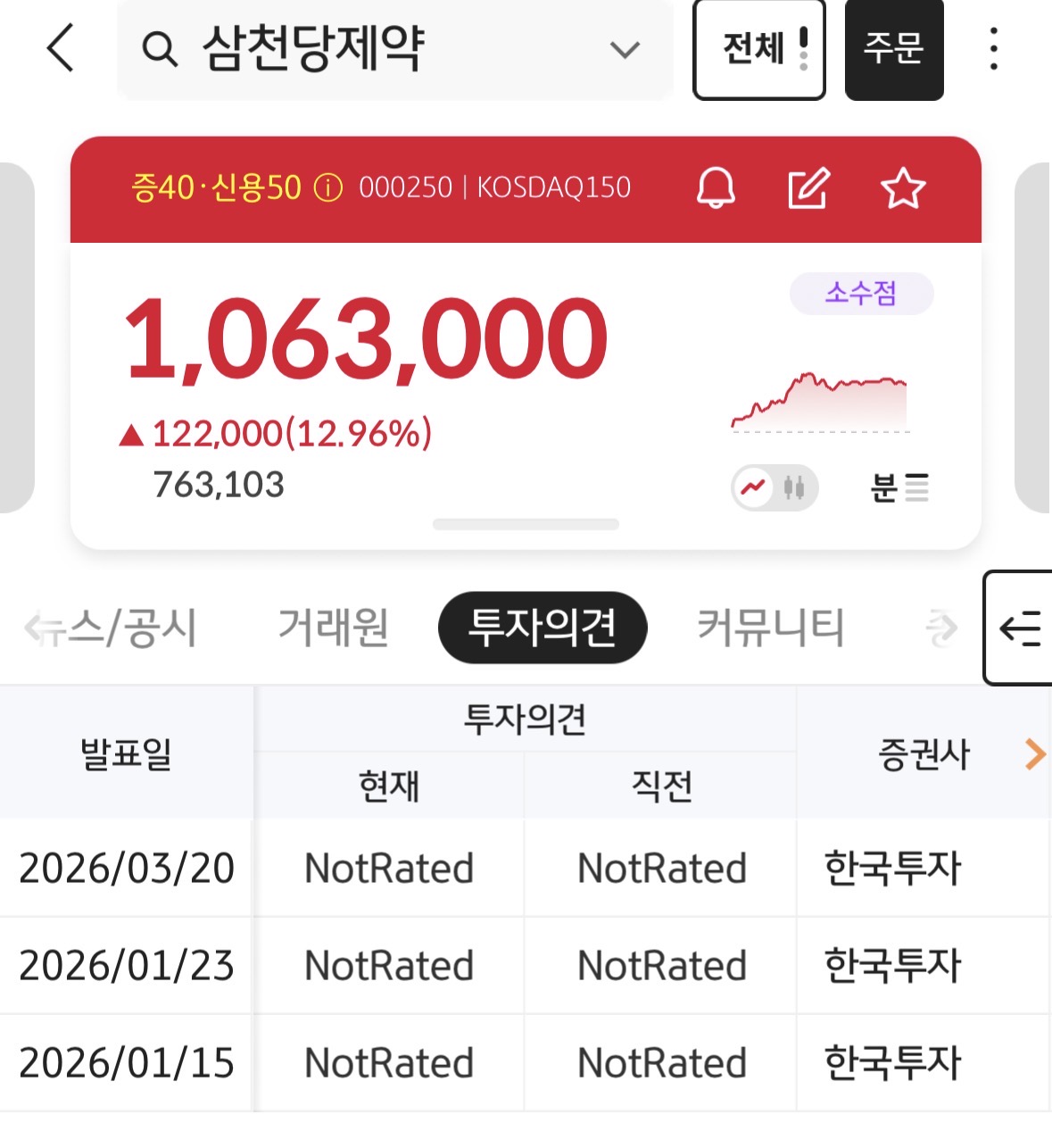Switch to the 커뮤니티 tab
The image size is (1052, 1148).
(x=770, y=628)
